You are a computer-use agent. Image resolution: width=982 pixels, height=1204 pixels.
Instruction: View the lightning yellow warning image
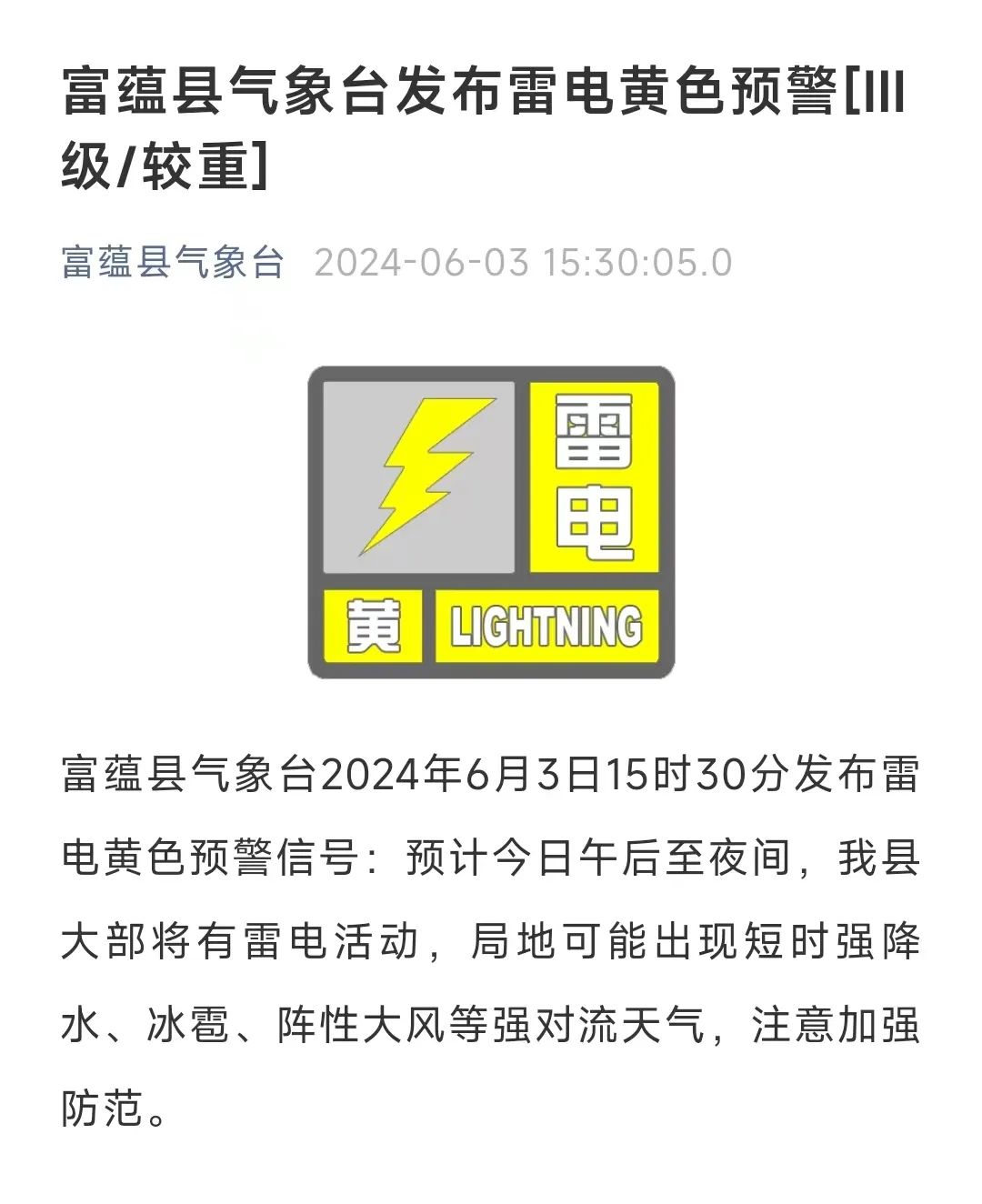click(x=491, y=522)
